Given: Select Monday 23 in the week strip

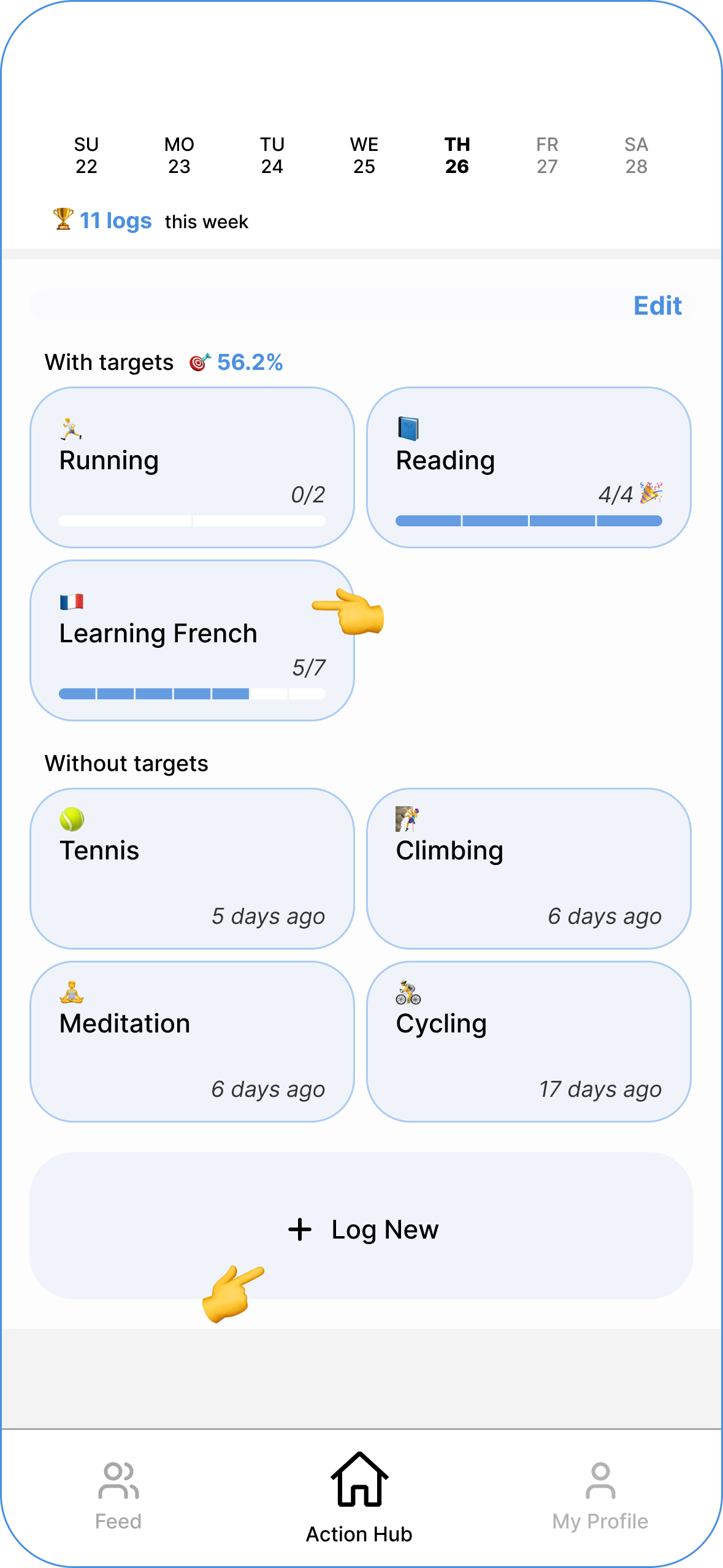Looking at the screenshot, I should pyautogui.click(x=179, y=155).
